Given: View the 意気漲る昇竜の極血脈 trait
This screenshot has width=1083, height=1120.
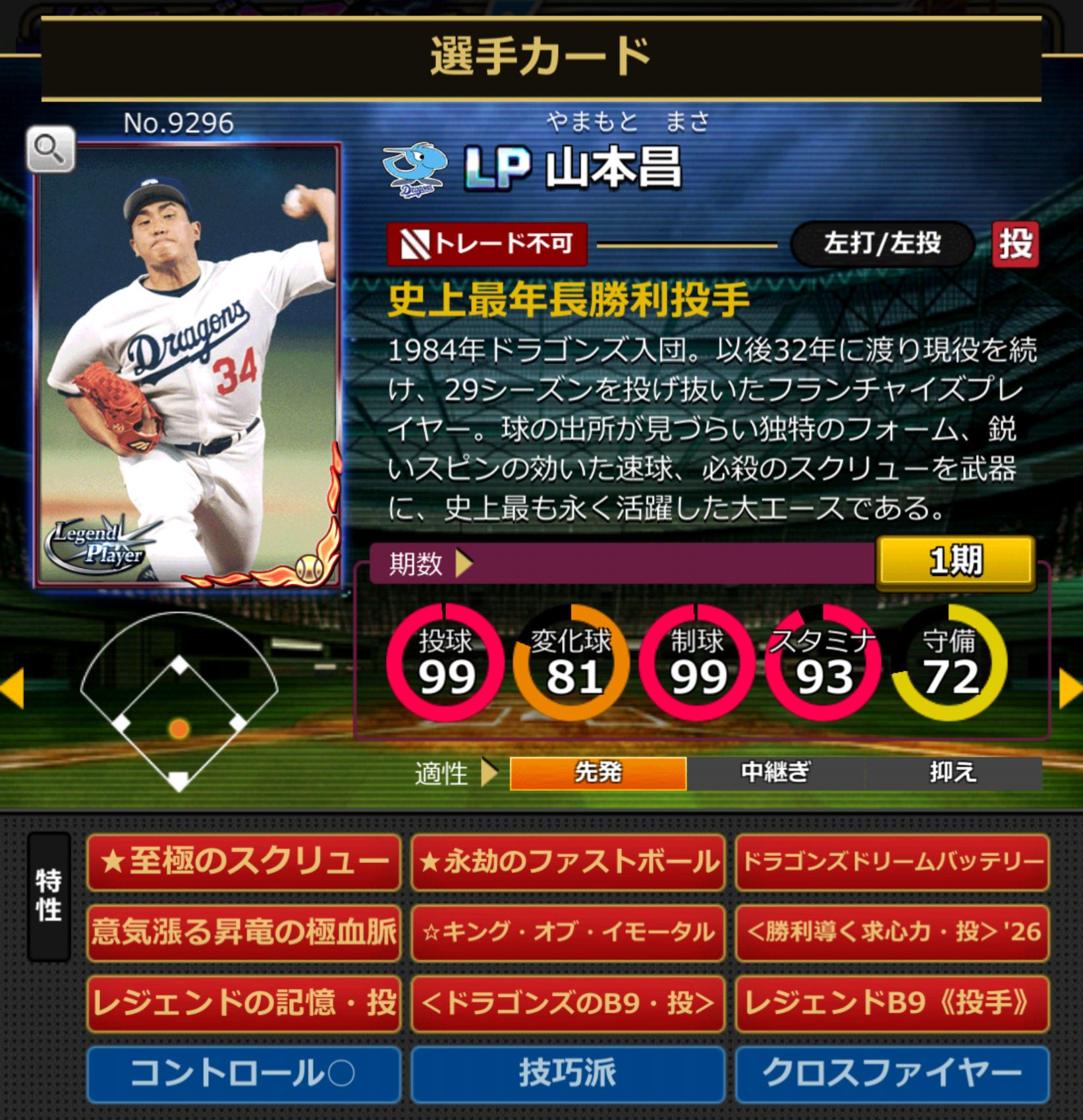Looking at the screenshot, I should click(x=244, y=932).
